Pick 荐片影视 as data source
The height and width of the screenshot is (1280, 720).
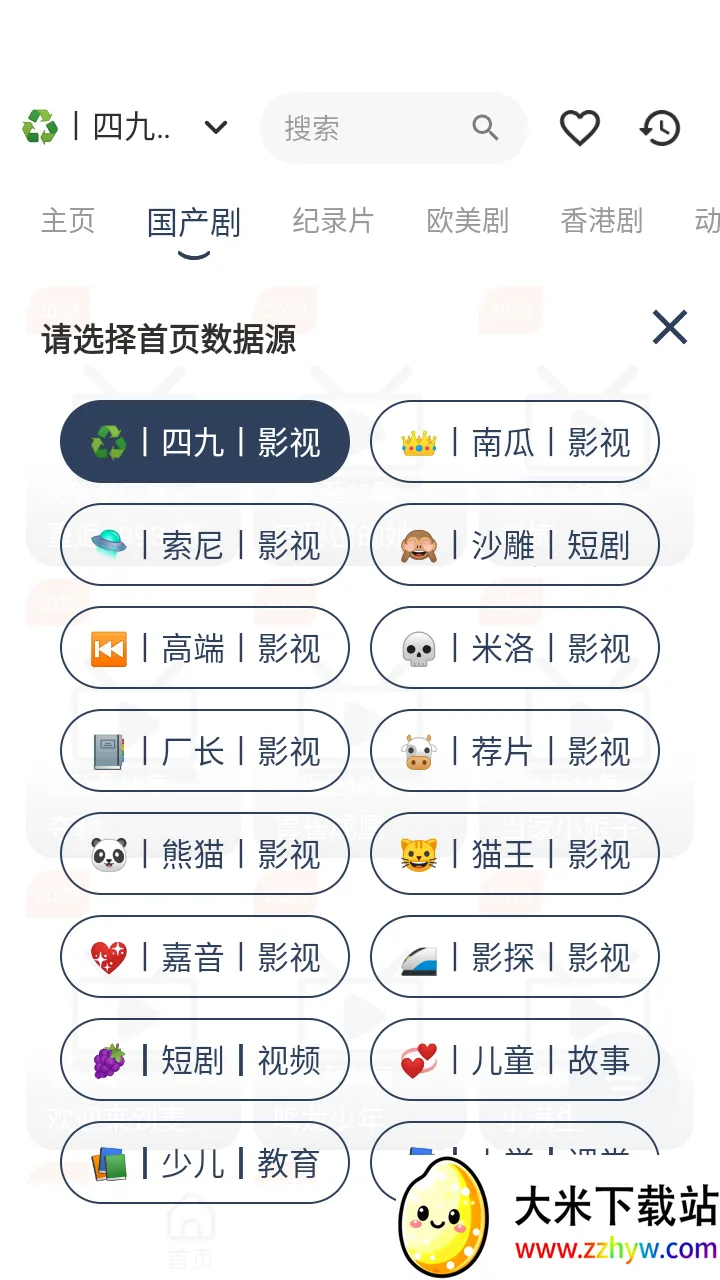click(515, 751)
